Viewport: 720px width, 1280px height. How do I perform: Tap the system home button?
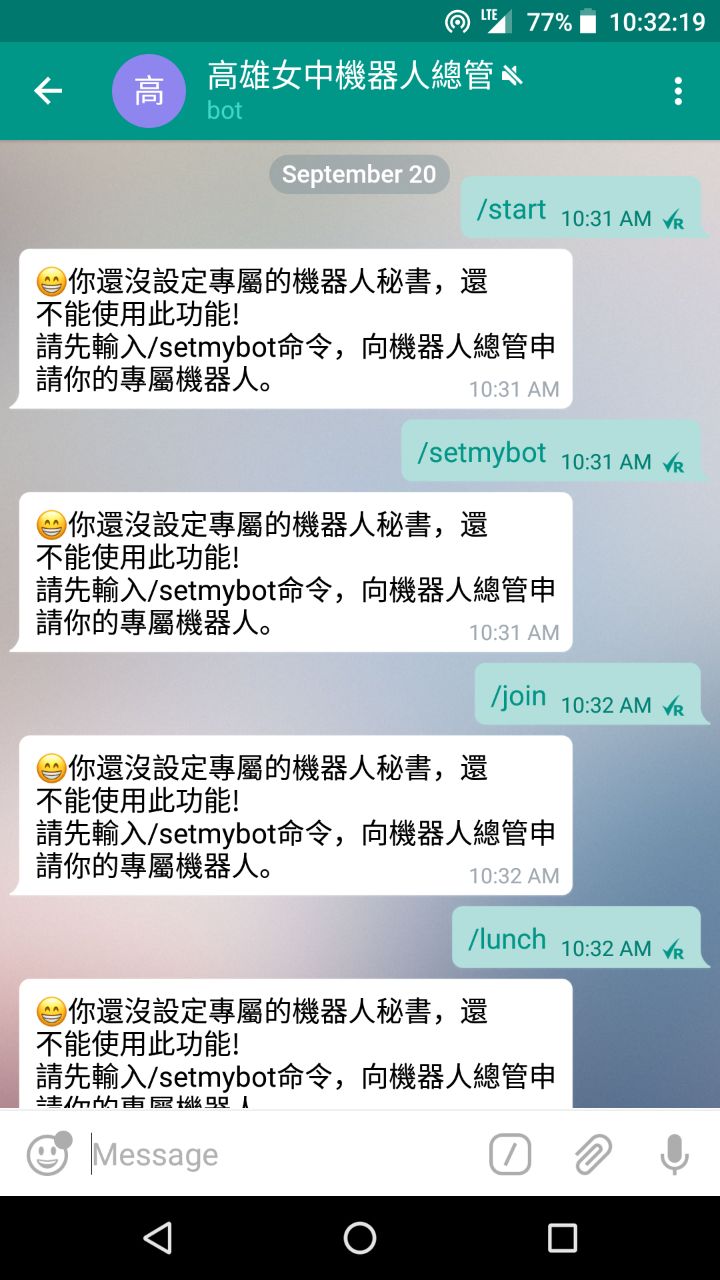pos(360,1238)
